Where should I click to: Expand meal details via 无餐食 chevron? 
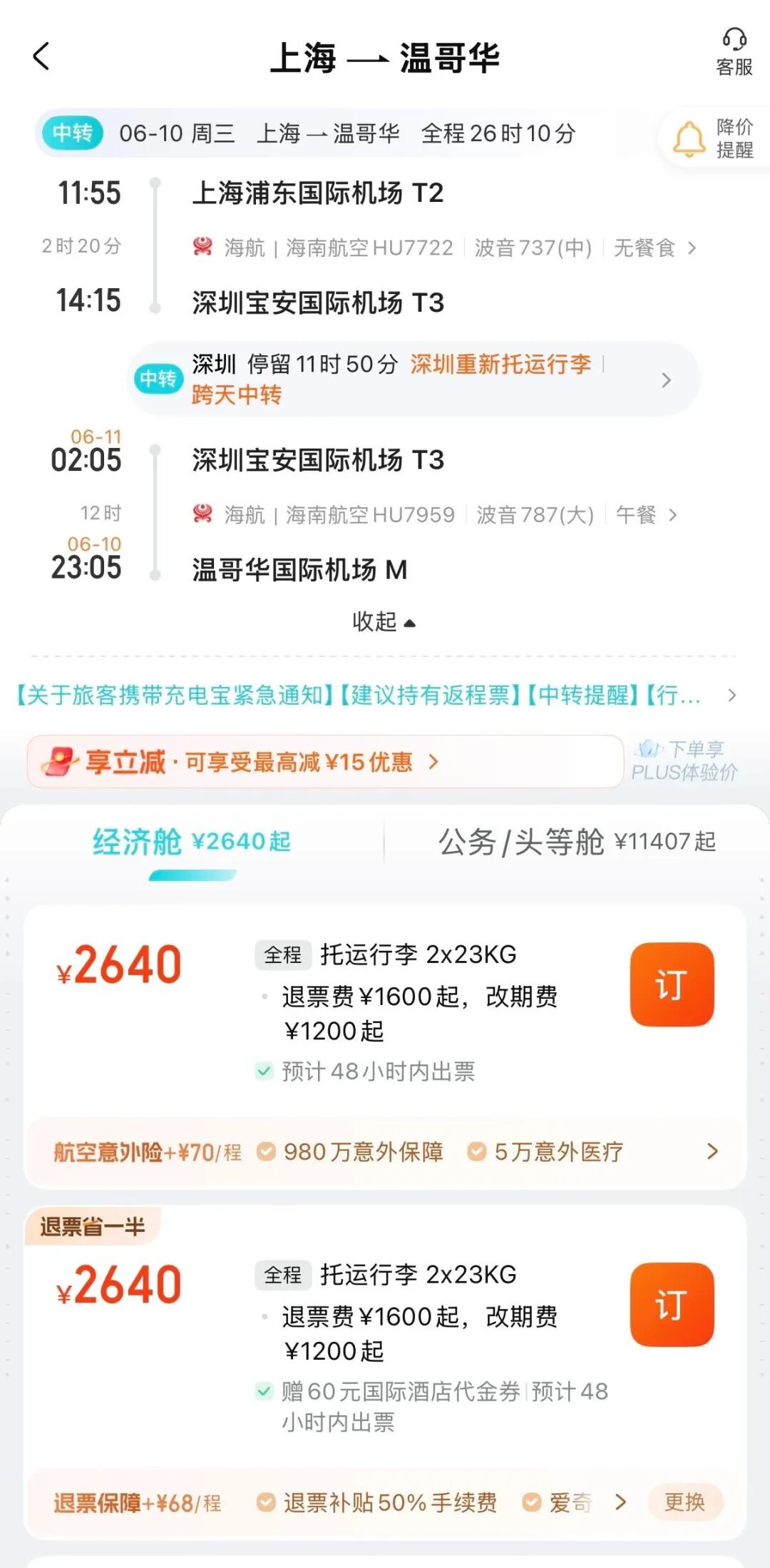[692, 248]
